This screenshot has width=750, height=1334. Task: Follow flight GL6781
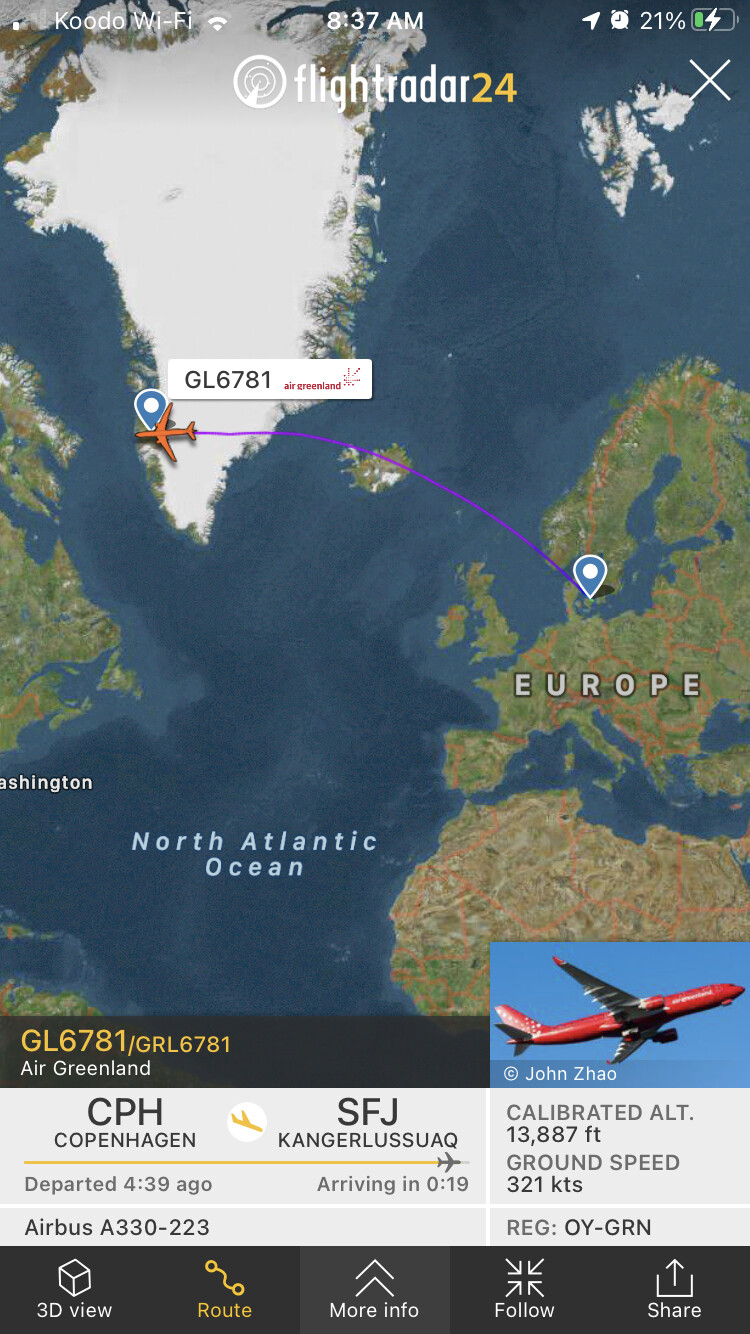[x=524, y=1290]
